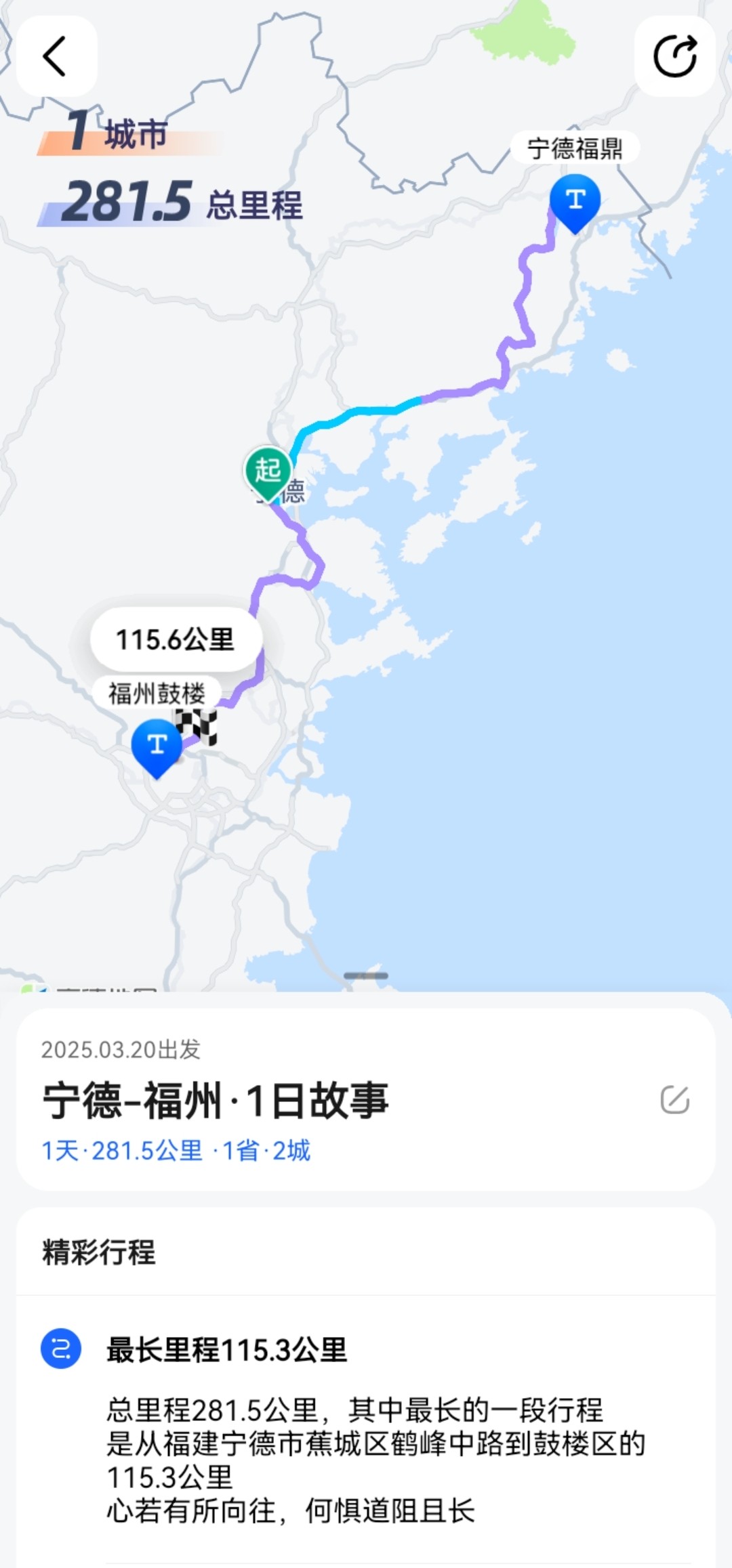Tap the 宁德福鼎 map marker
Image resolution: width=732 pixels, height=1568 pixels.
coord(575,201)
